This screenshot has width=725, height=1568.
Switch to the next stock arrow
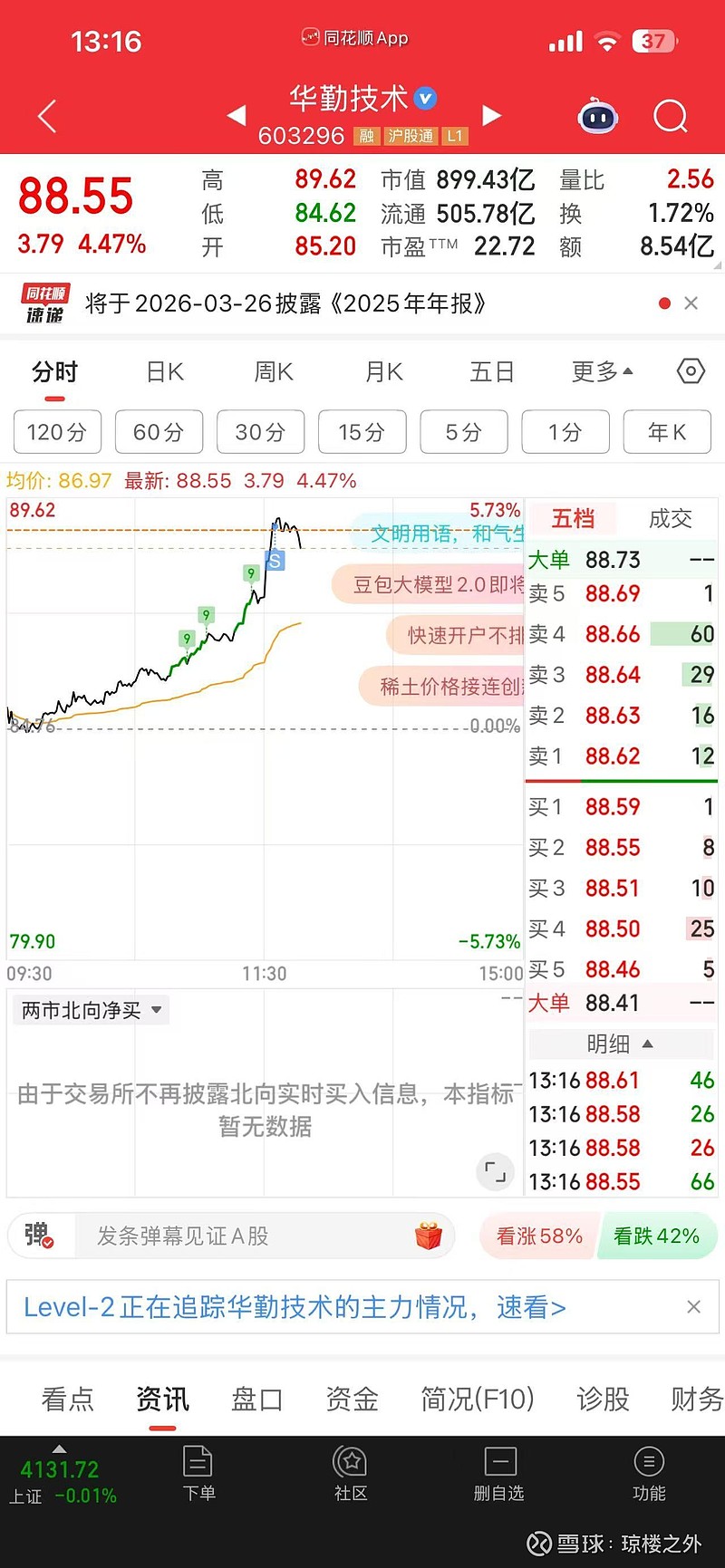492,115
